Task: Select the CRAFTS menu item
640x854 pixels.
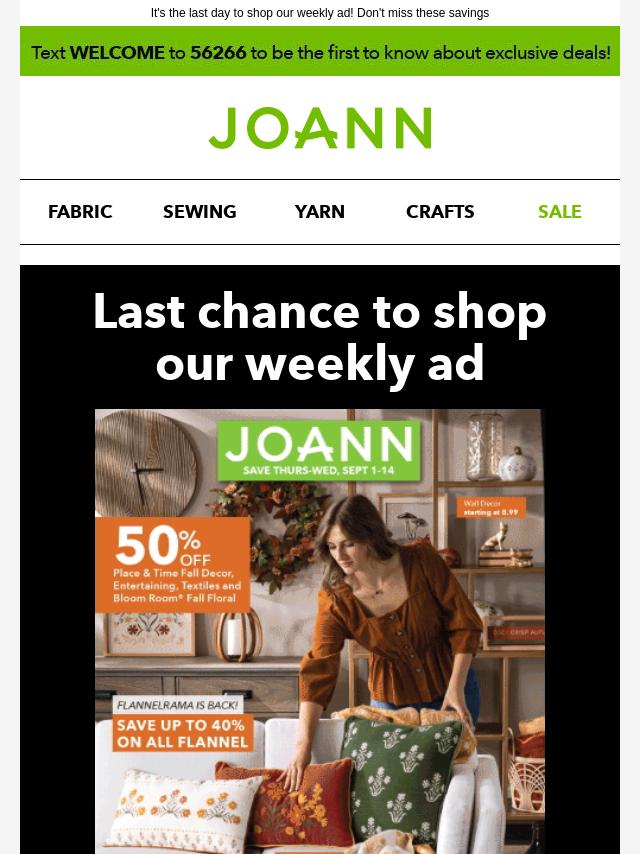Action: tap(440, 212)
